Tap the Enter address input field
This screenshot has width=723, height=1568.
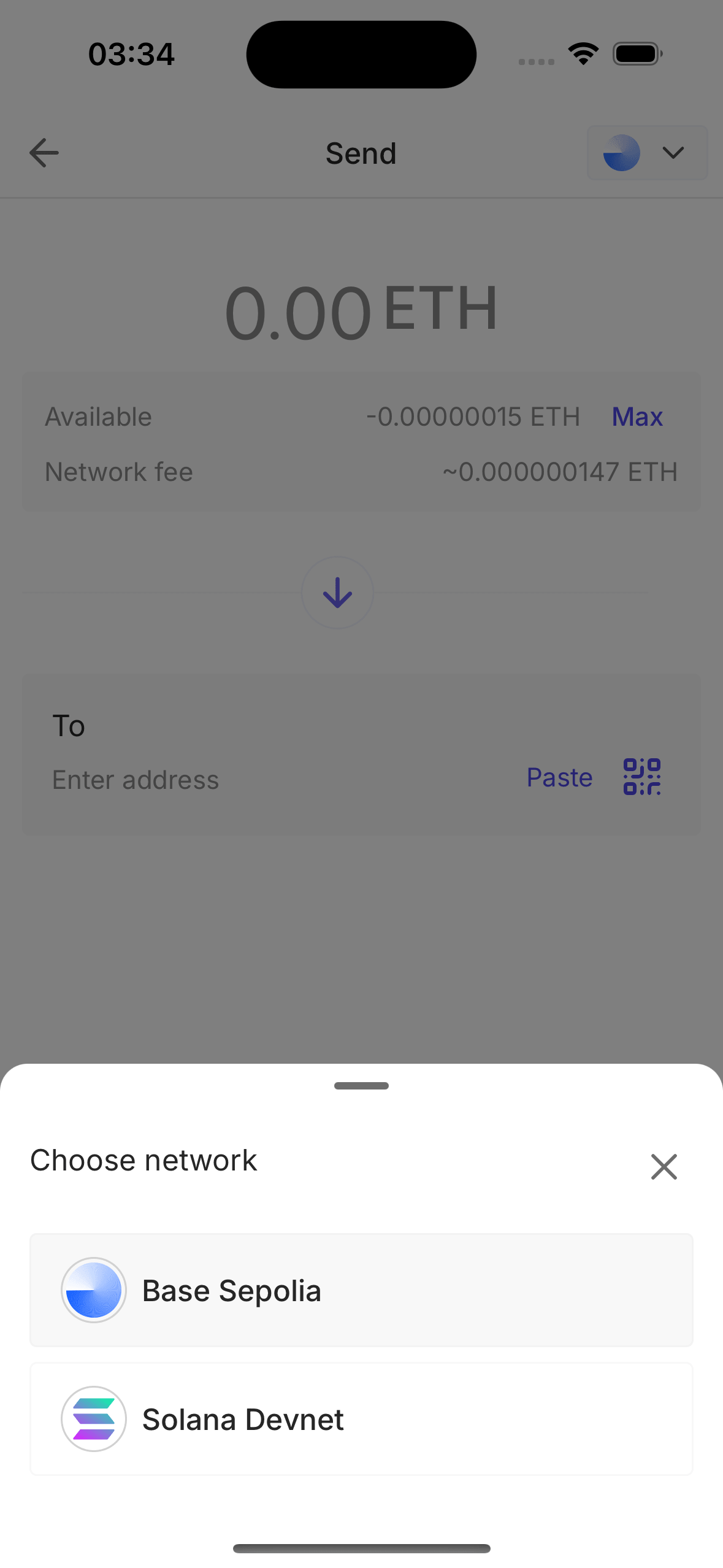(x=135, y=779)
